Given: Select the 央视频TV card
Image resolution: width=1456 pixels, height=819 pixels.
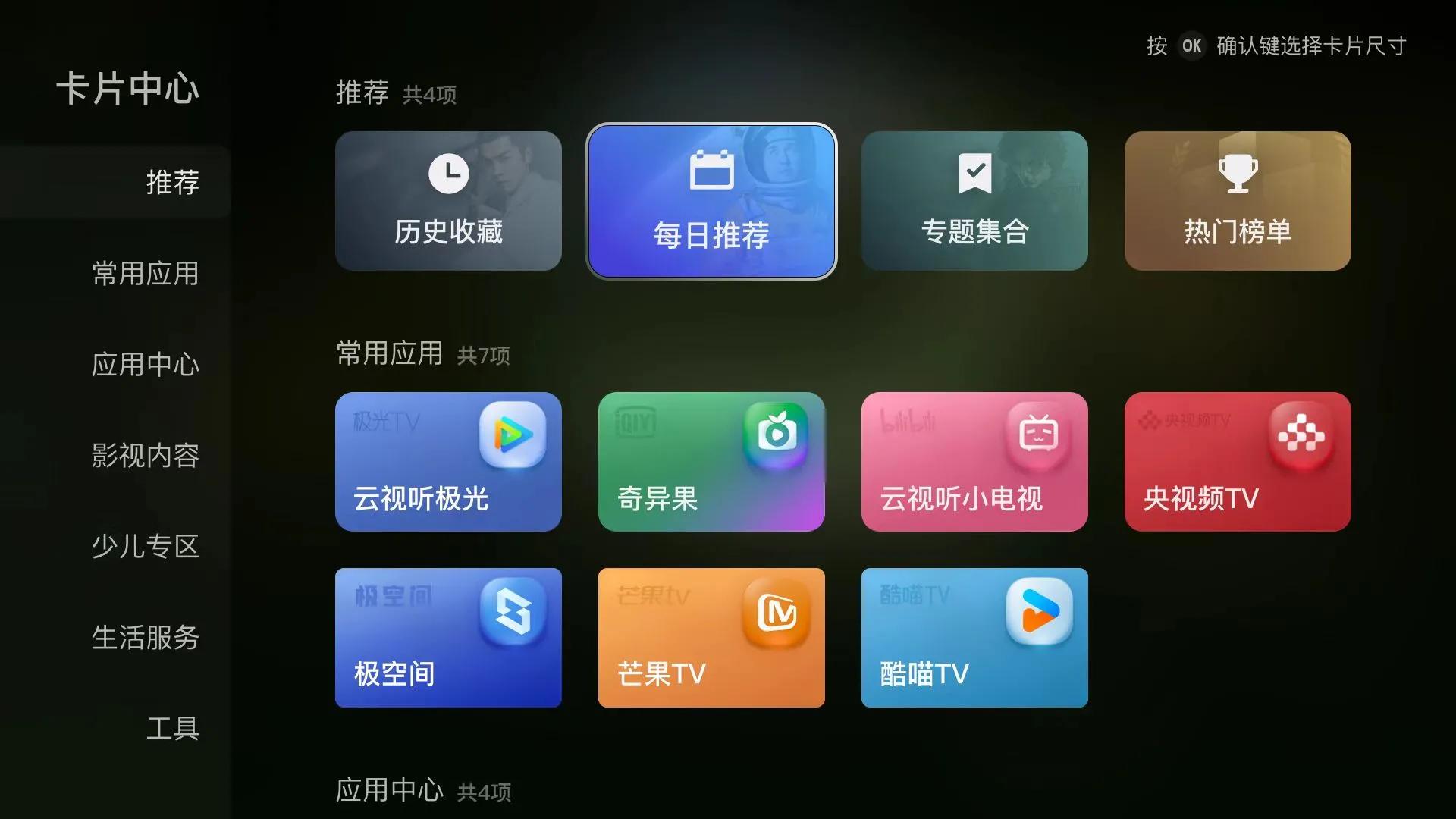Looking at the screenshot, I should pos(1238,462).
